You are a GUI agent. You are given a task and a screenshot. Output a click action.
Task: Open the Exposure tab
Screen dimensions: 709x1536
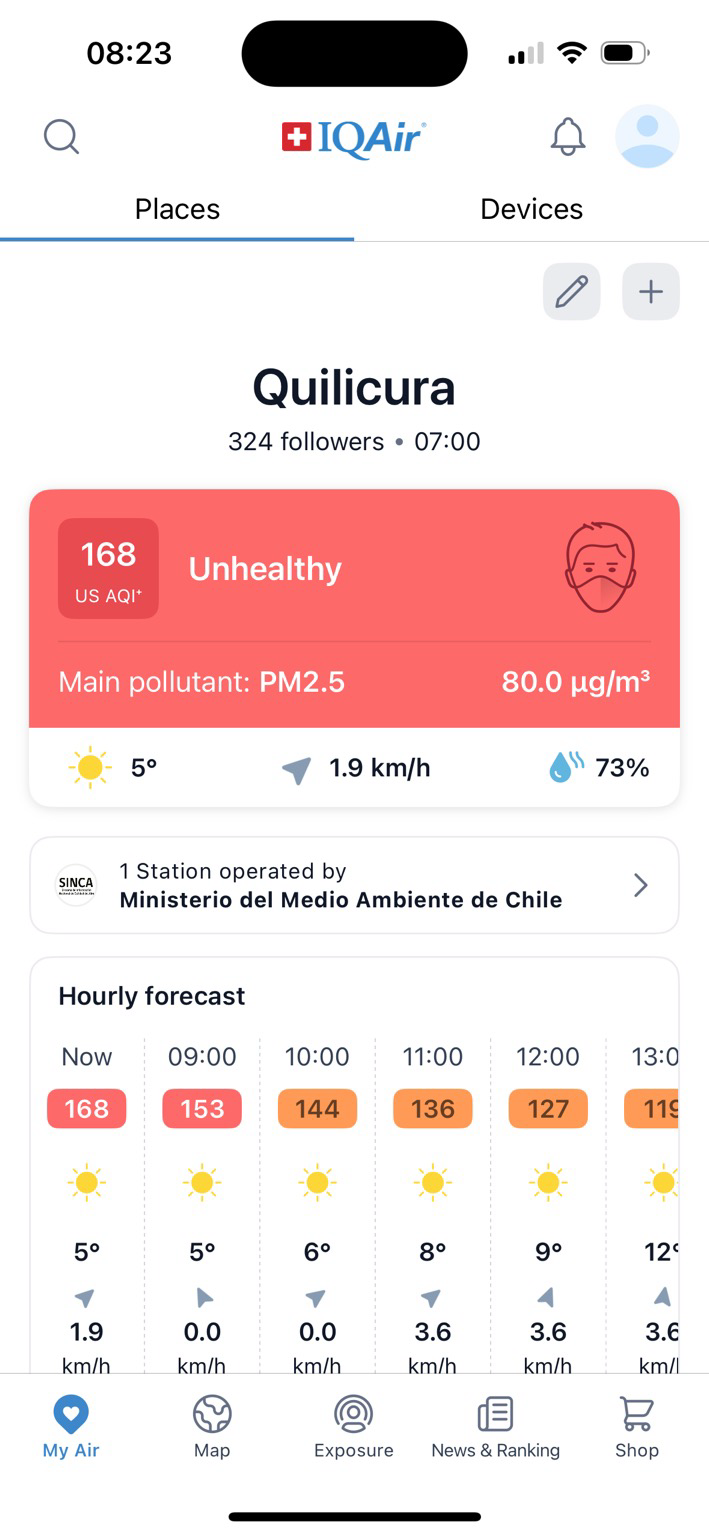[x=353, y=1427]
